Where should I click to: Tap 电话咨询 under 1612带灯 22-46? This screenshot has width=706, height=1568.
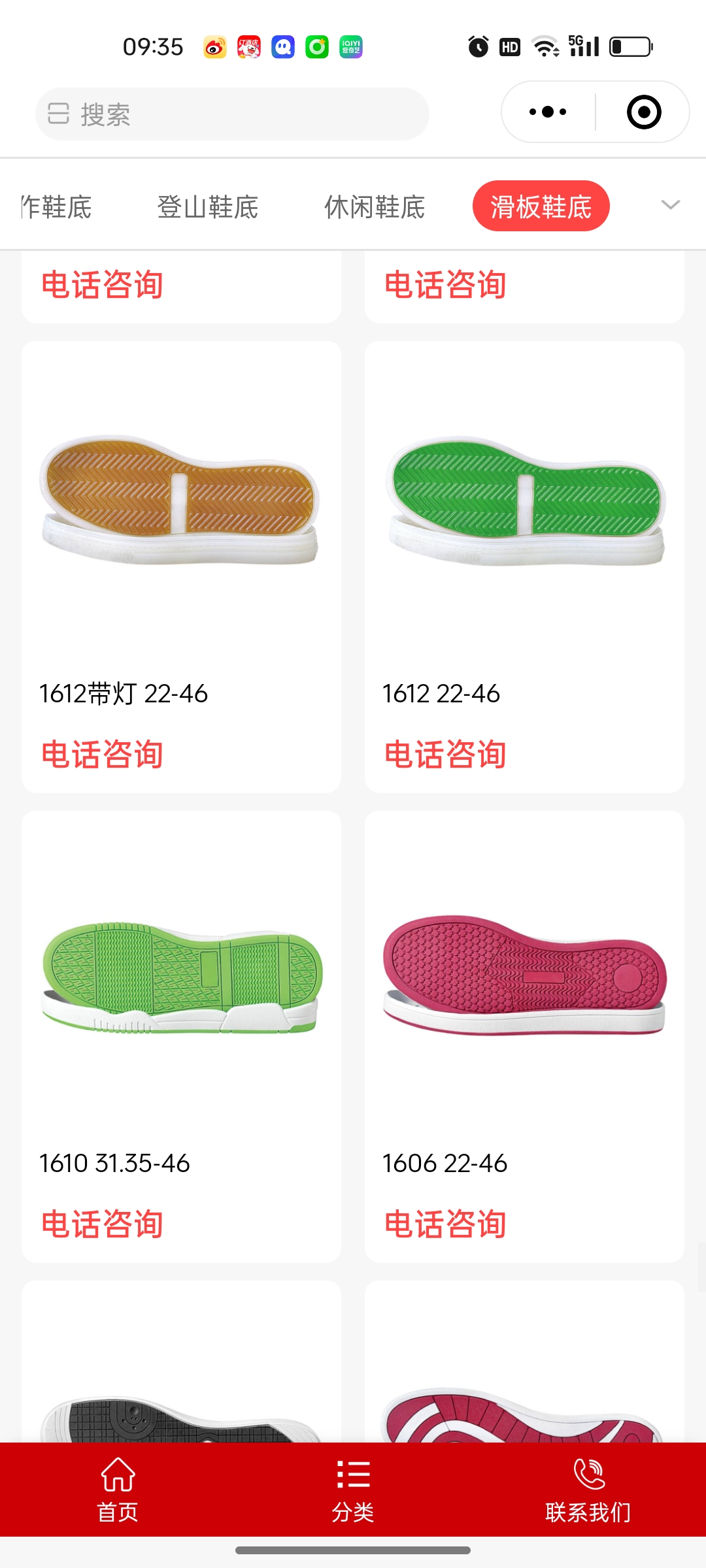click(x=103, y=755)
